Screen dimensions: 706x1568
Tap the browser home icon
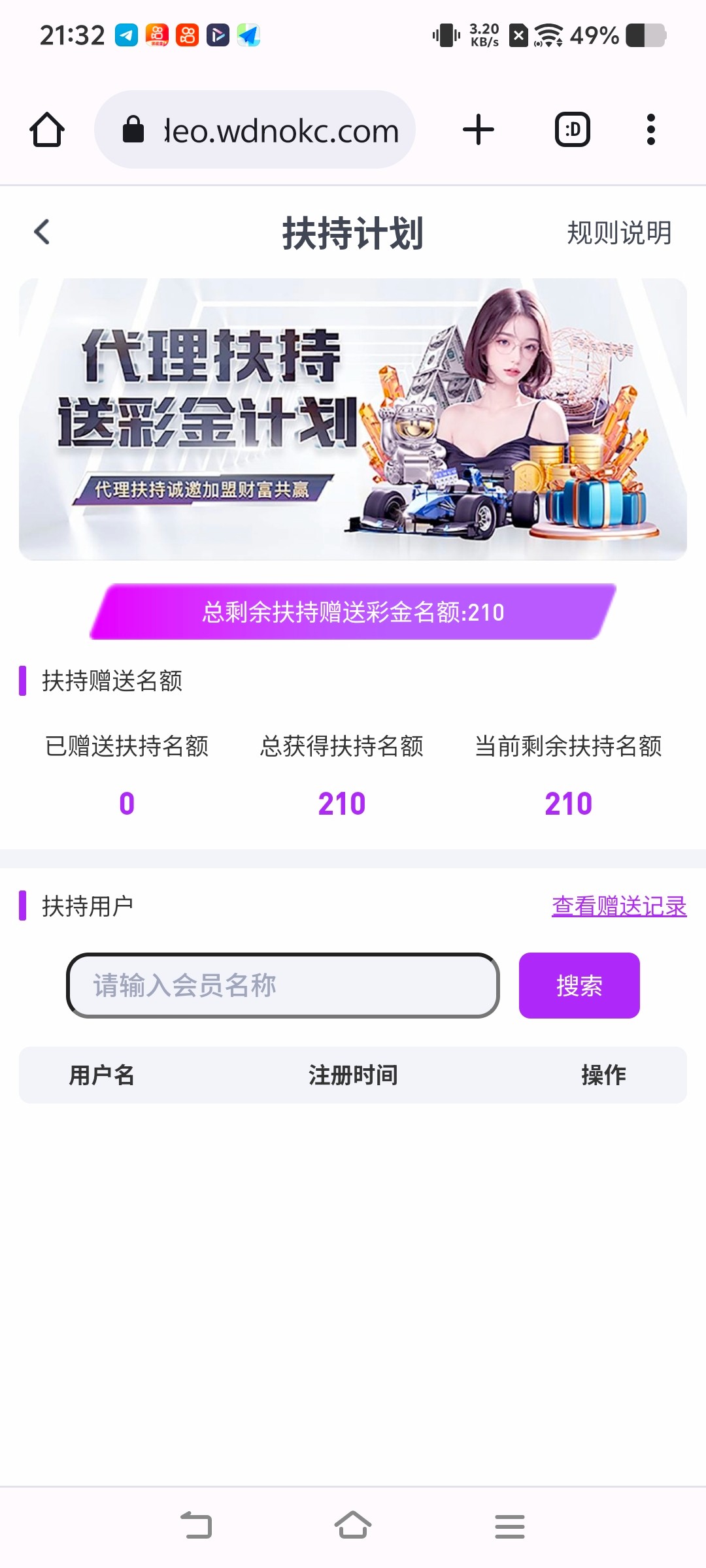point(47,129)
